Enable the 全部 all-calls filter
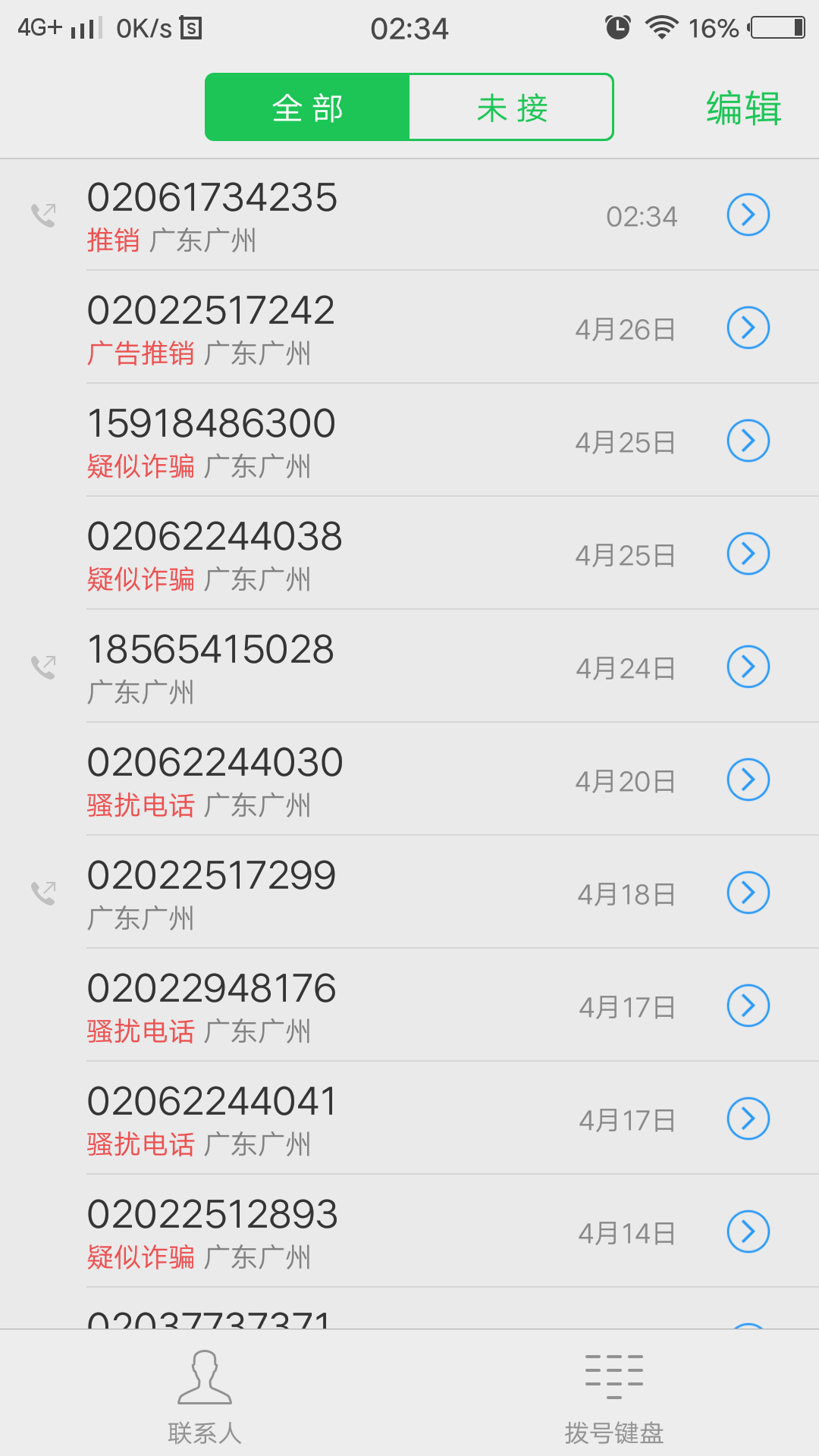 pyautogui.click(x=306, y=107)
